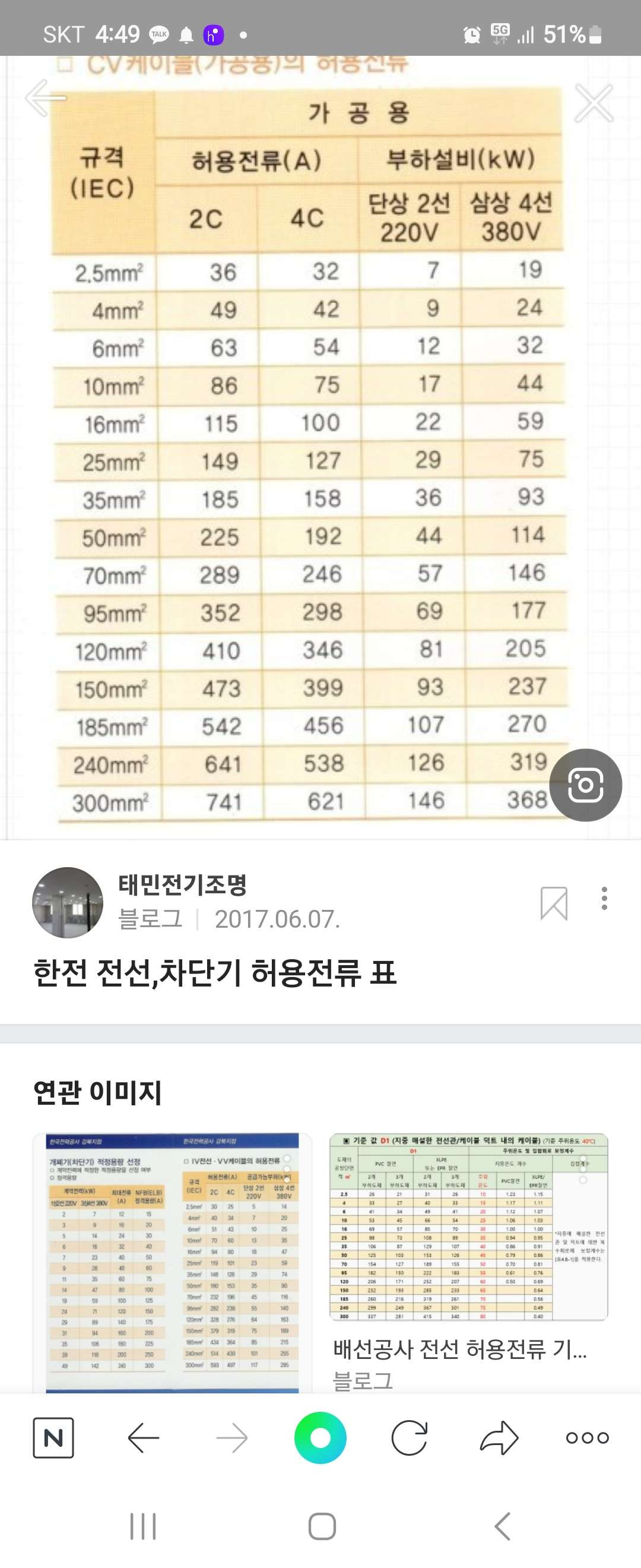Bookmark the 태민전기조명 blog post
The height and width of the screenshot is (1568, 641).
pyautogui.click(x=553, y=903)
